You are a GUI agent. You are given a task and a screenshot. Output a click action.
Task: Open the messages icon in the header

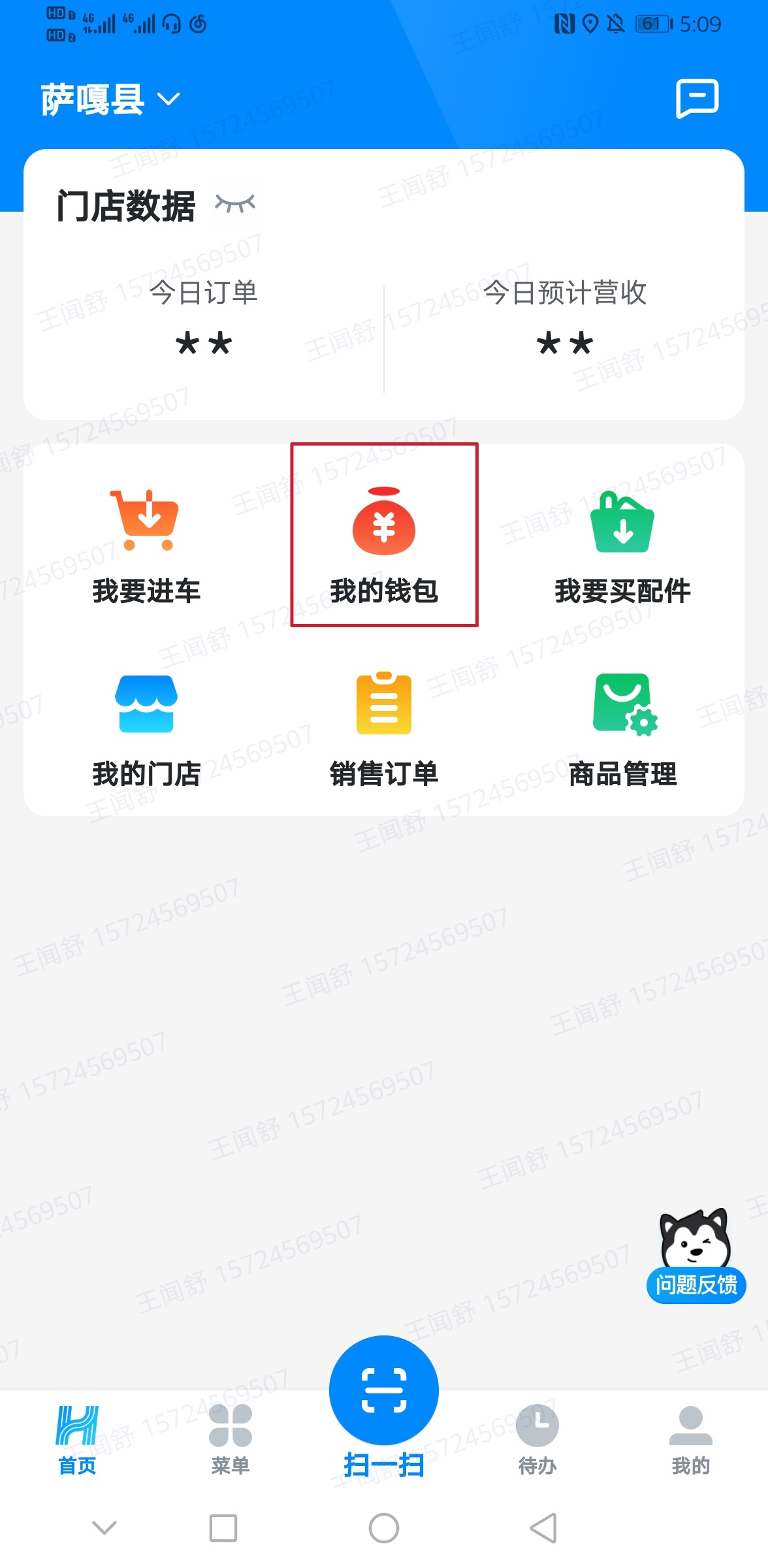pyautogui.click(x=697, y=98)
